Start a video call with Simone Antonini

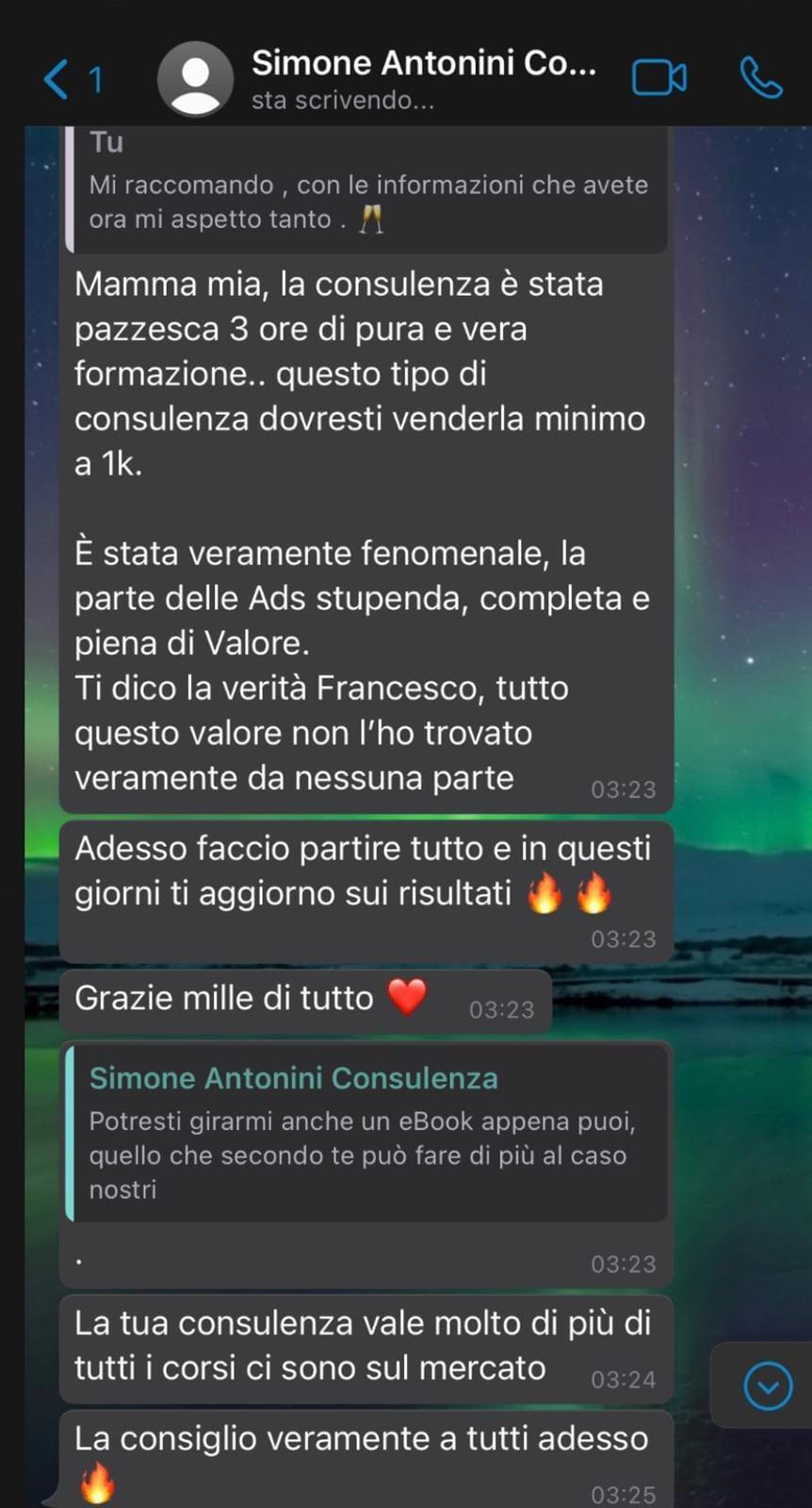(x=658, y=78)
